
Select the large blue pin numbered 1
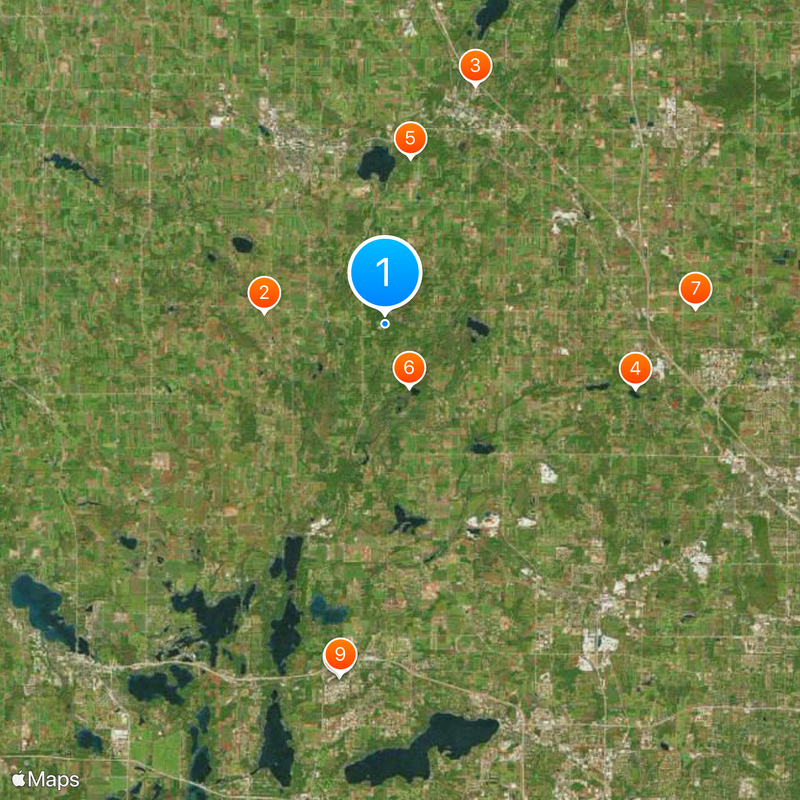click(x=385, y=272)
